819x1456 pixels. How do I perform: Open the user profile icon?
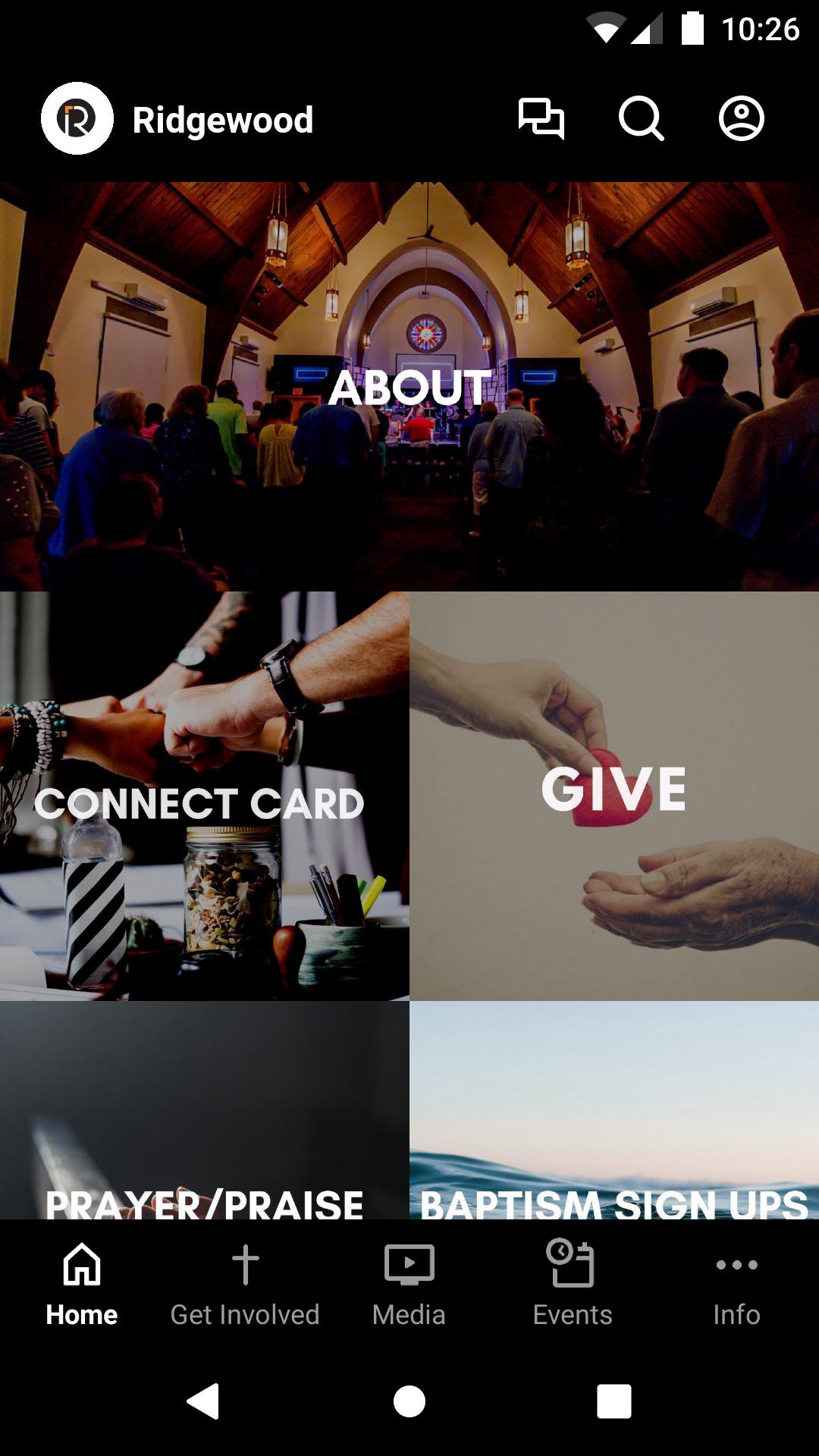(x=741, y=119)
